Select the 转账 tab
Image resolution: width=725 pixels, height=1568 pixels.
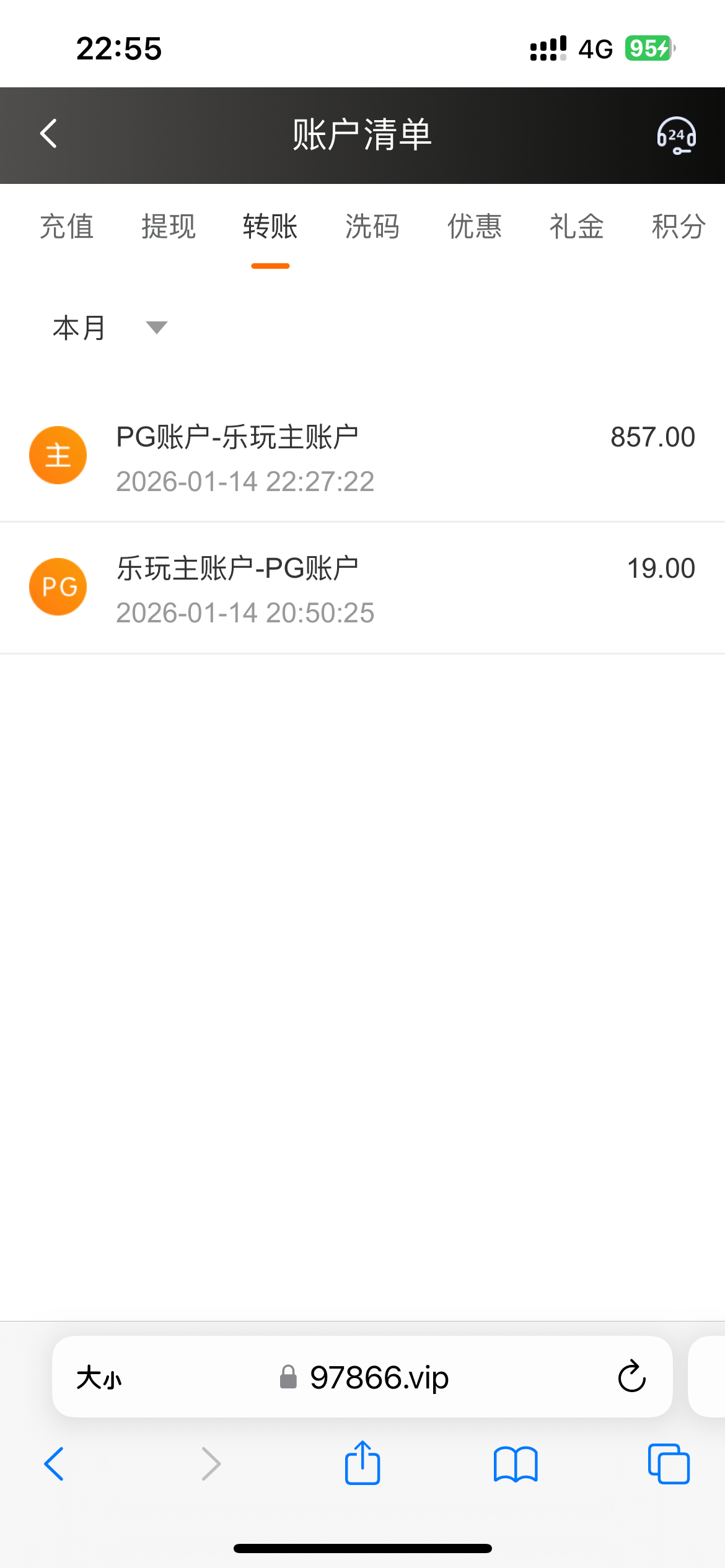coord(270,227)
